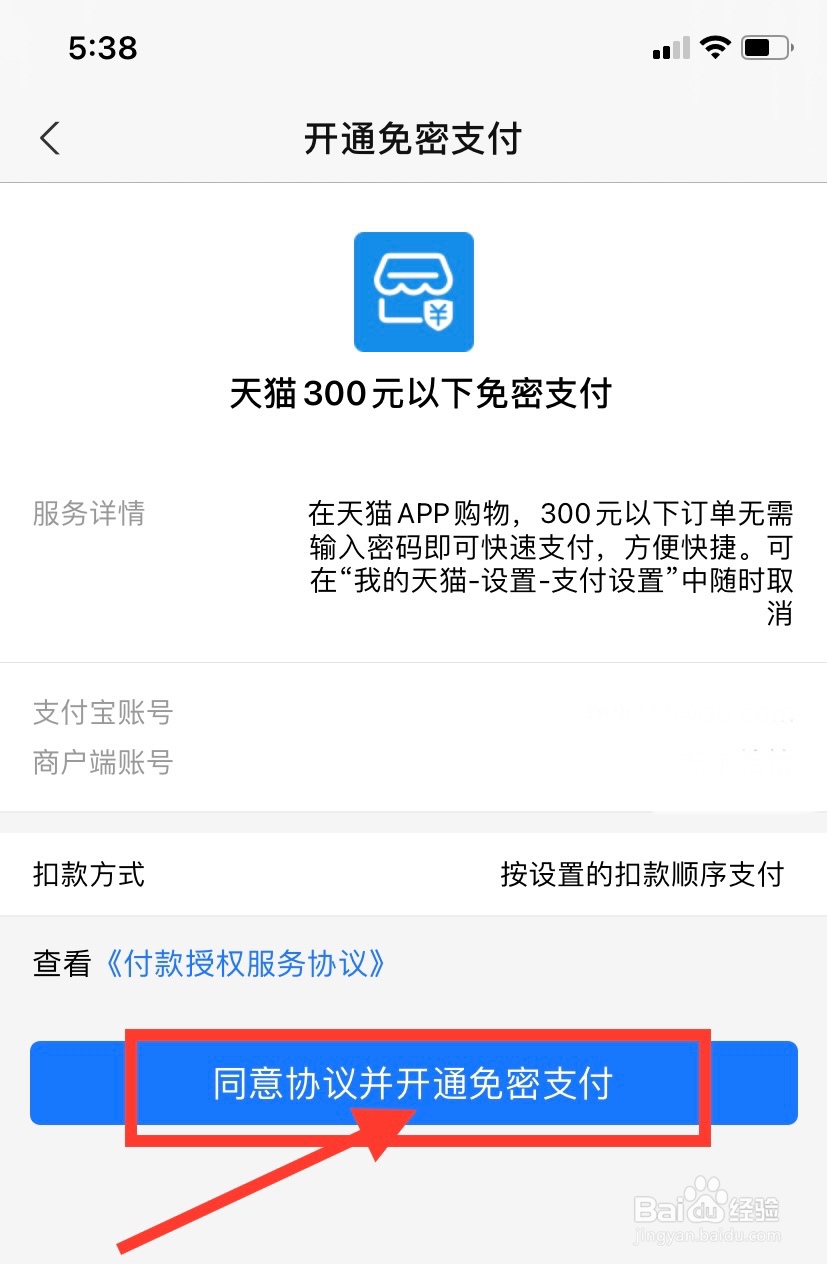Expand the 商户端账号 account details
827x1264 pixels.
pyautogui.click(x=102, y=764)
